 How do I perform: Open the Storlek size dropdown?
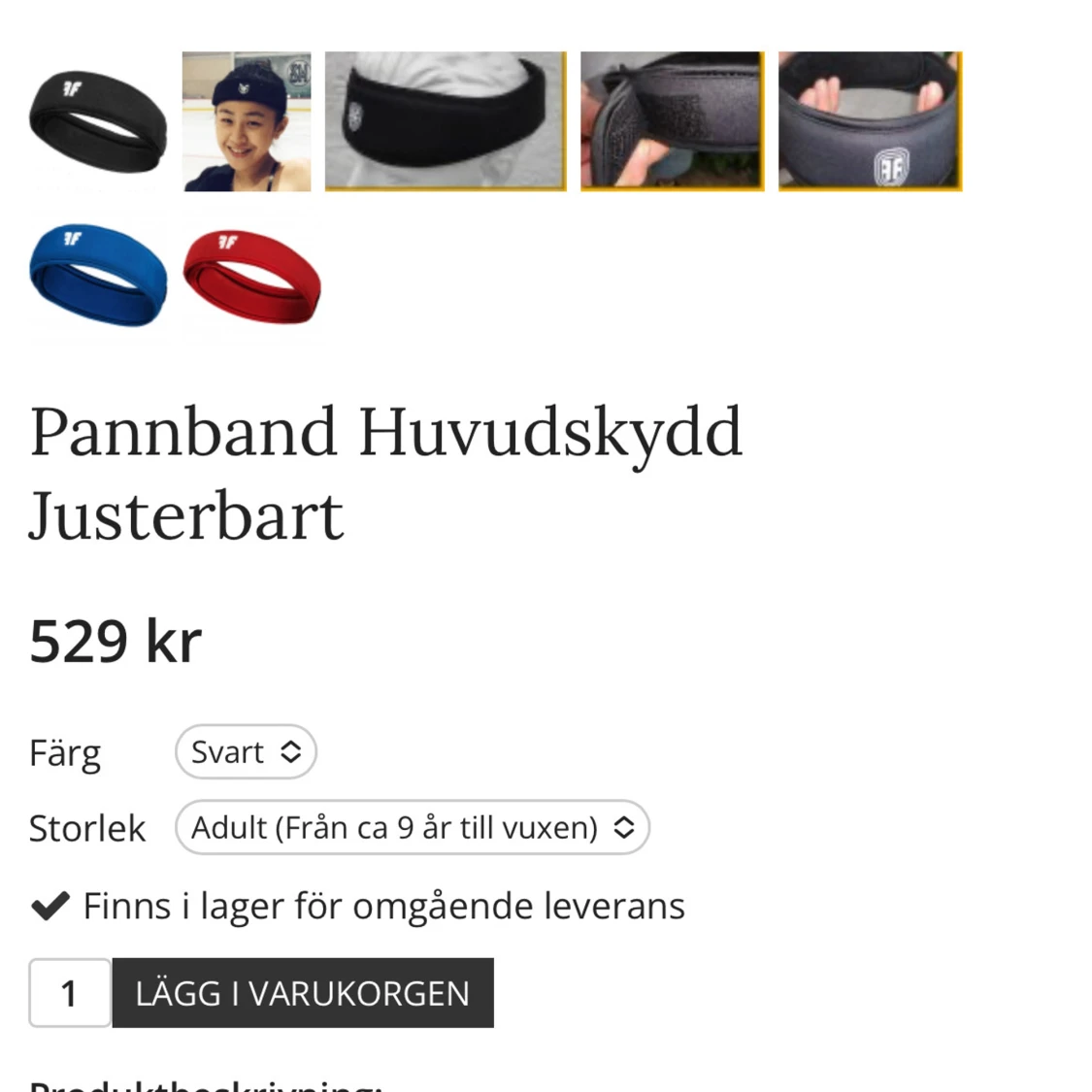(x=412, y=828)
